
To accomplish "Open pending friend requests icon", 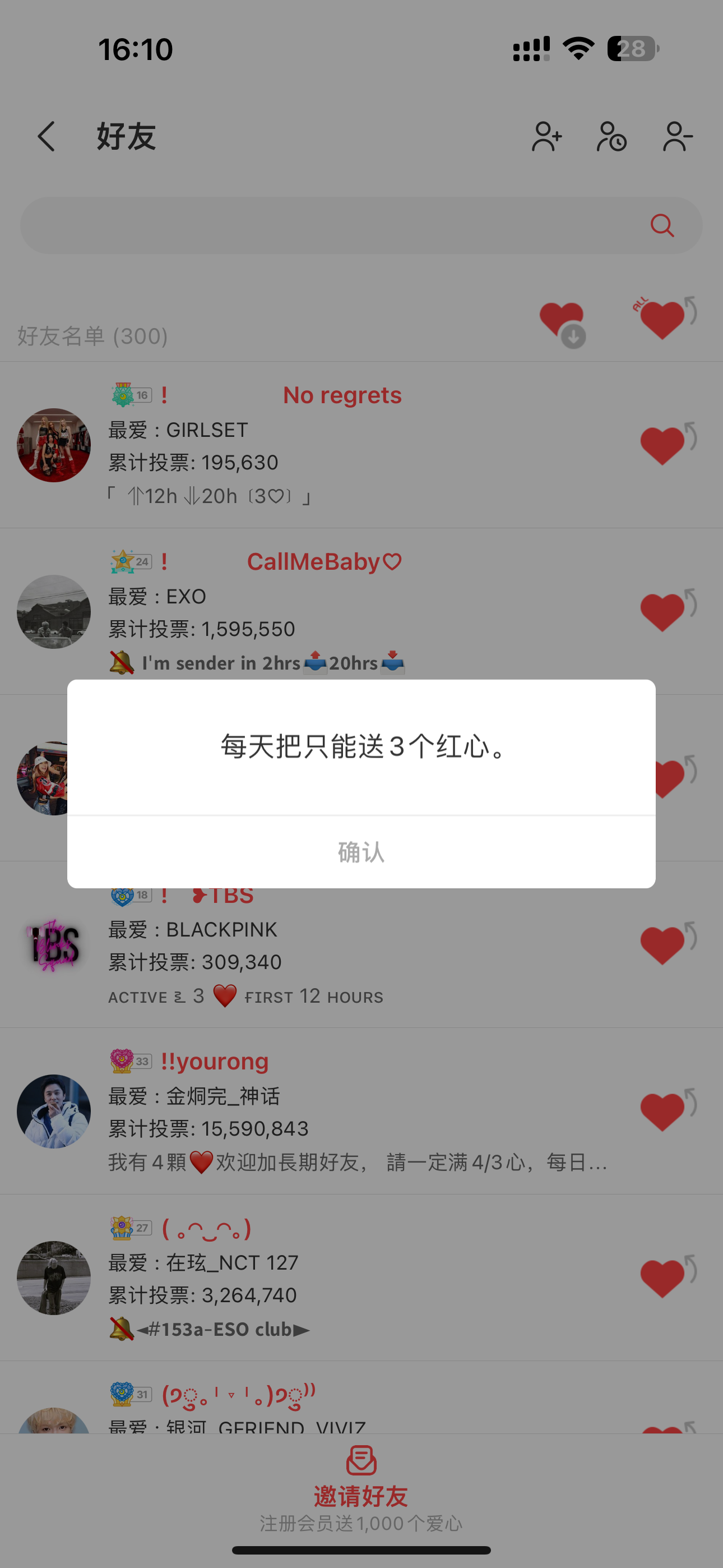I will pyautogui.click(x=611, y=136).
